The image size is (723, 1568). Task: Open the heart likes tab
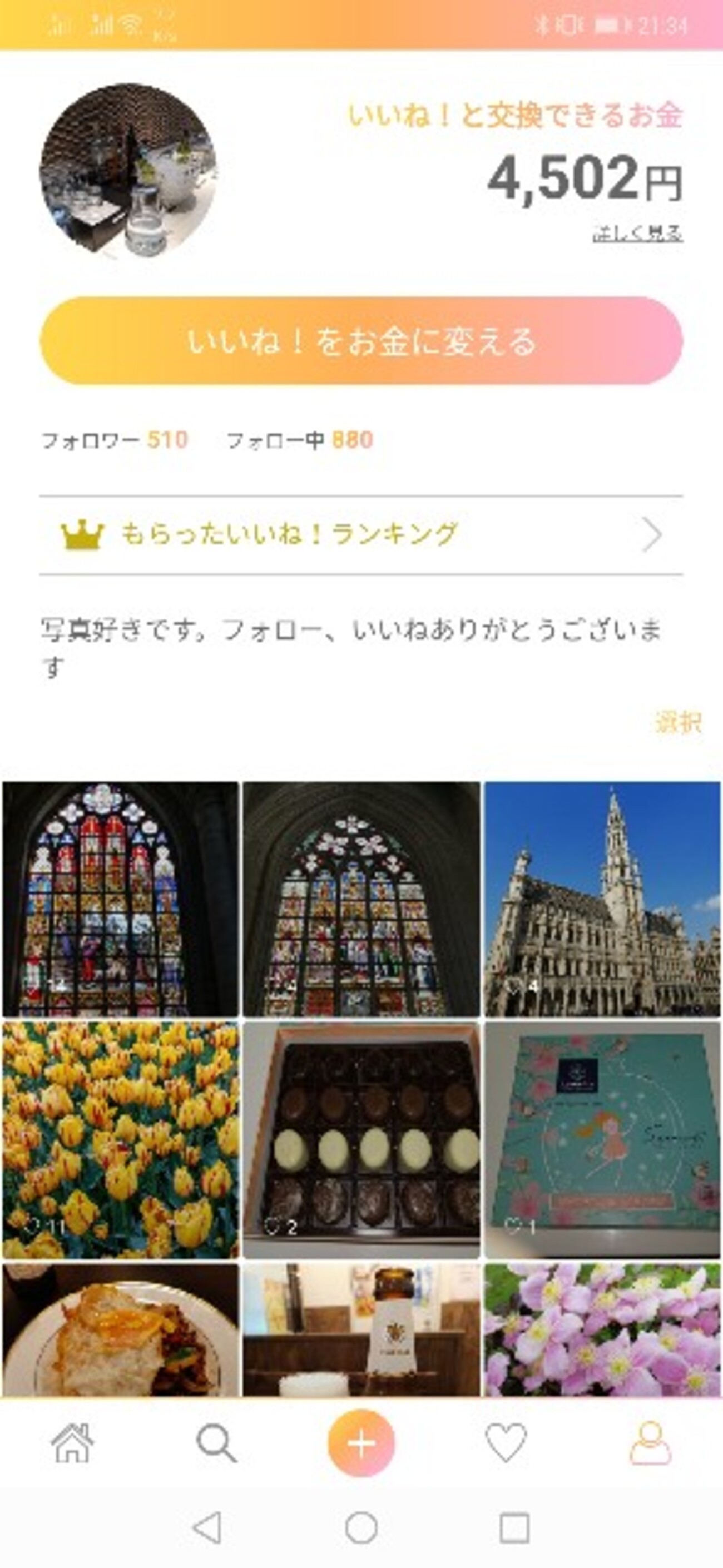(x=506, y=1443)
